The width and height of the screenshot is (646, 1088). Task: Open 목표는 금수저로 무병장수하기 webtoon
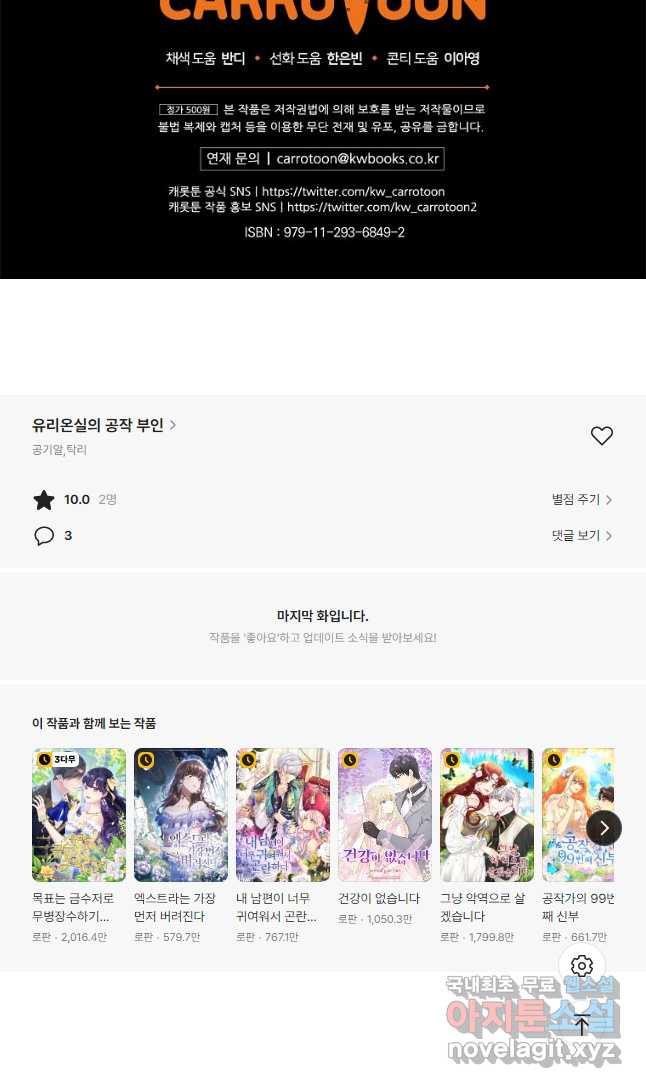79,815
